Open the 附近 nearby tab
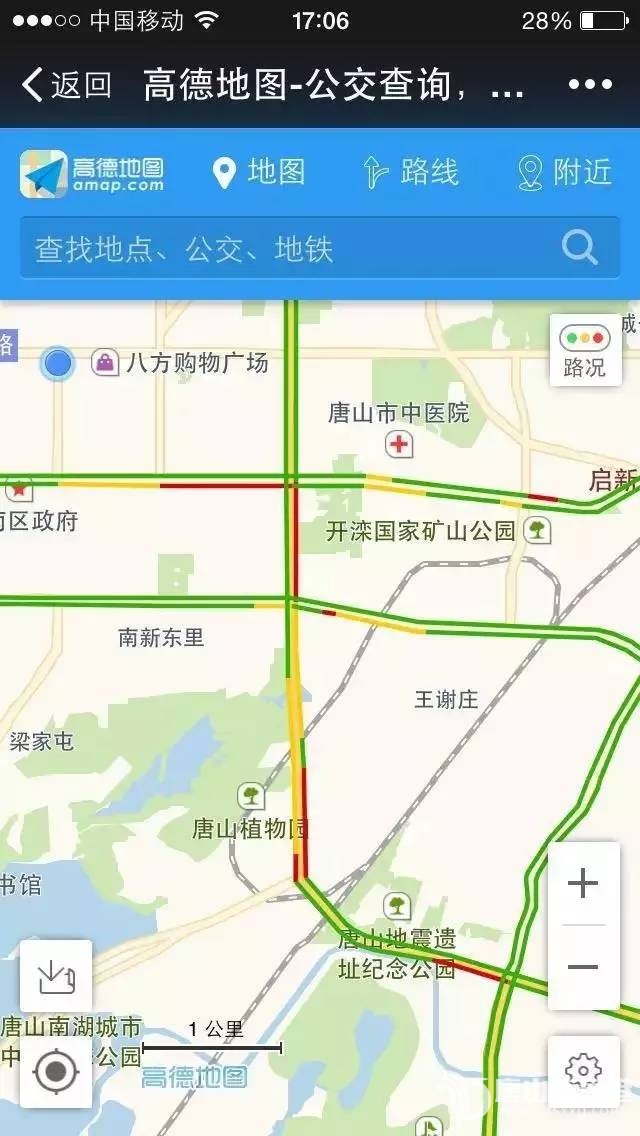Image resolution: width=640 pixels, height=1136 pixels. [x=564, y=173]
